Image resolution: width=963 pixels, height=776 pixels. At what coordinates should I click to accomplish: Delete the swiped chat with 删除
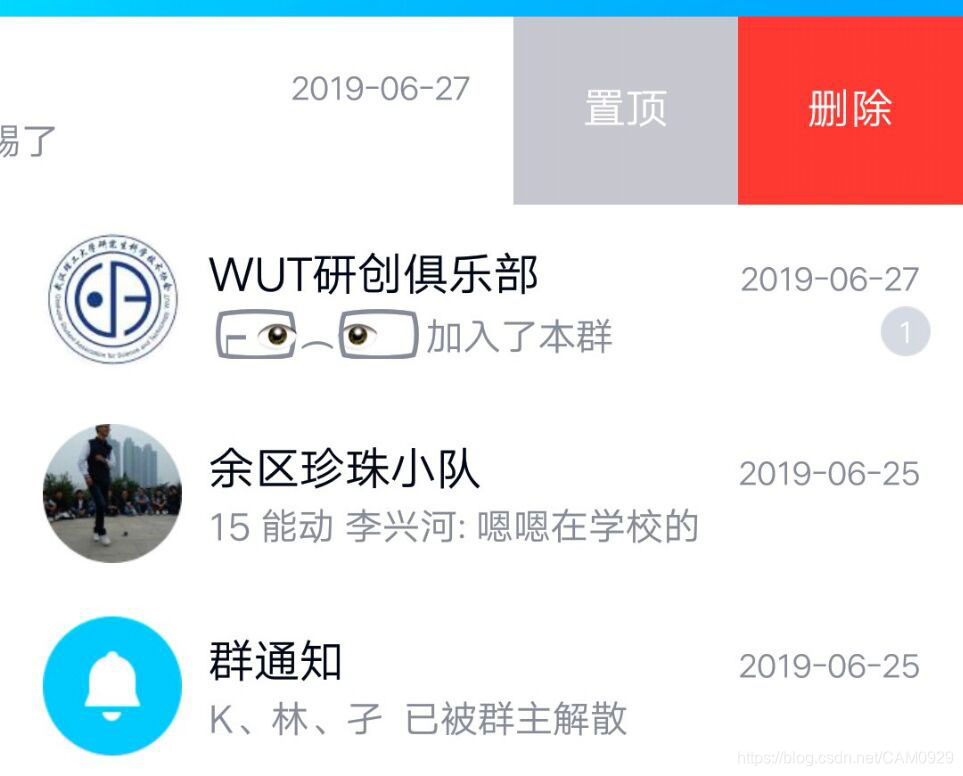pyautogui.click(x=850, y=110)
